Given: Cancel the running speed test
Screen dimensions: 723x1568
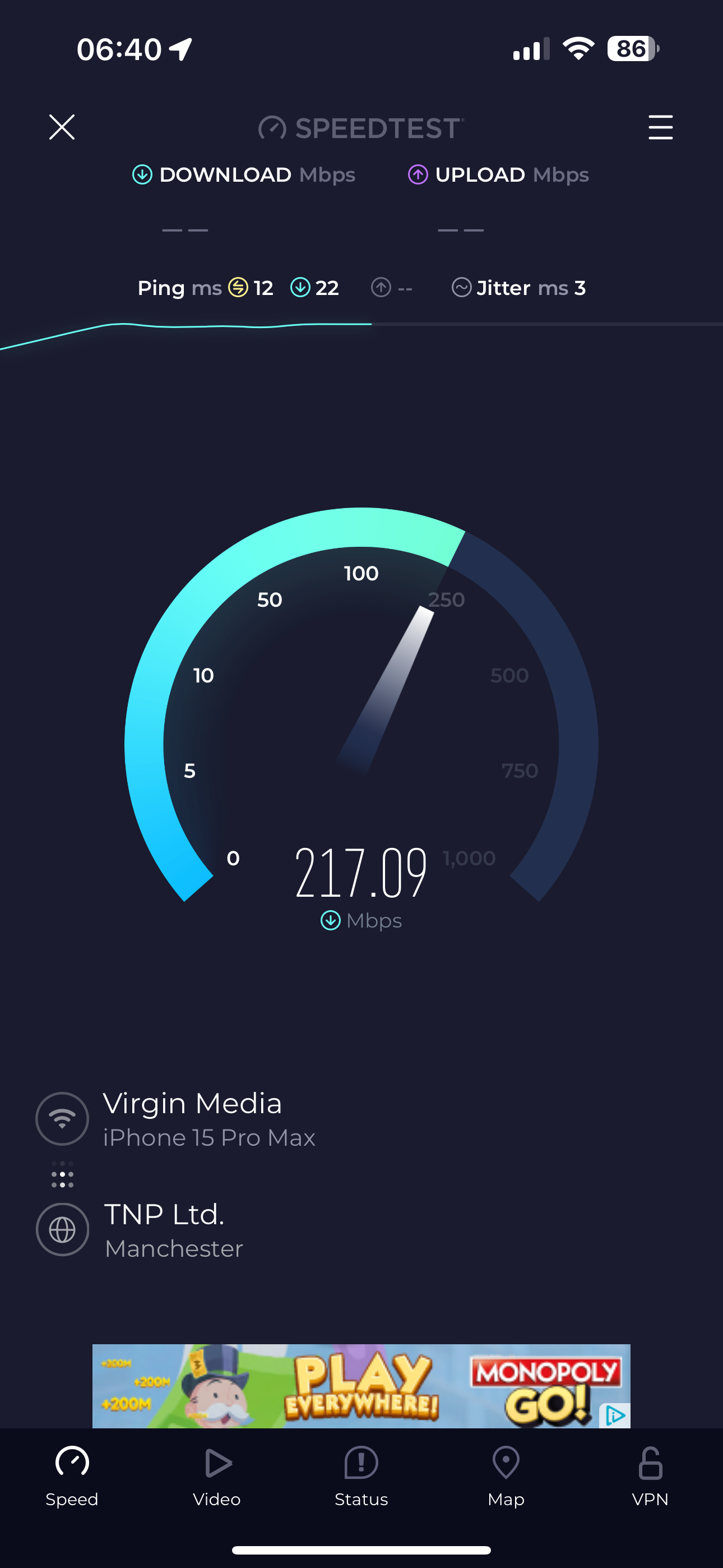Looking at the screenshot, I should (62, 127).
